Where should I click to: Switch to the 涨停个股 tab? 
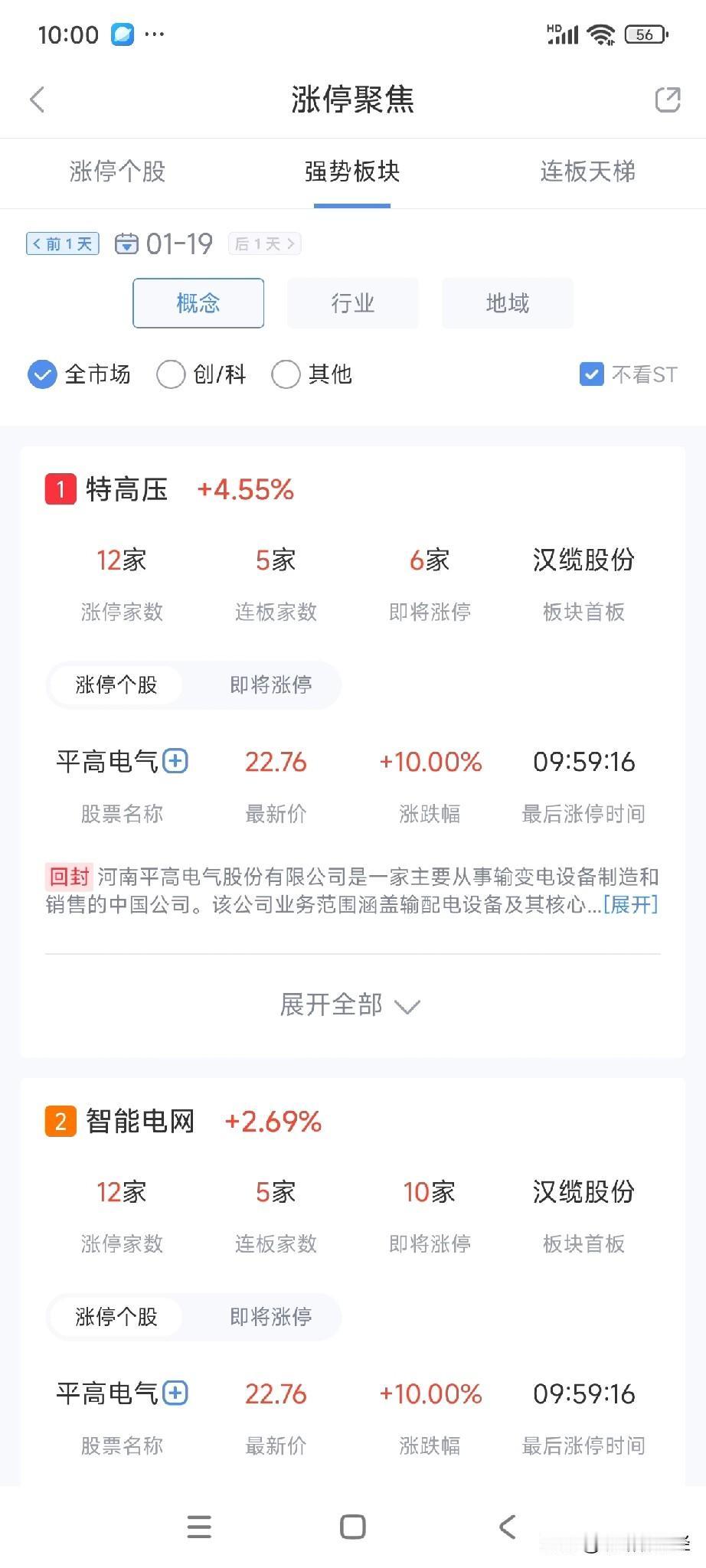[x=116, y=172]
